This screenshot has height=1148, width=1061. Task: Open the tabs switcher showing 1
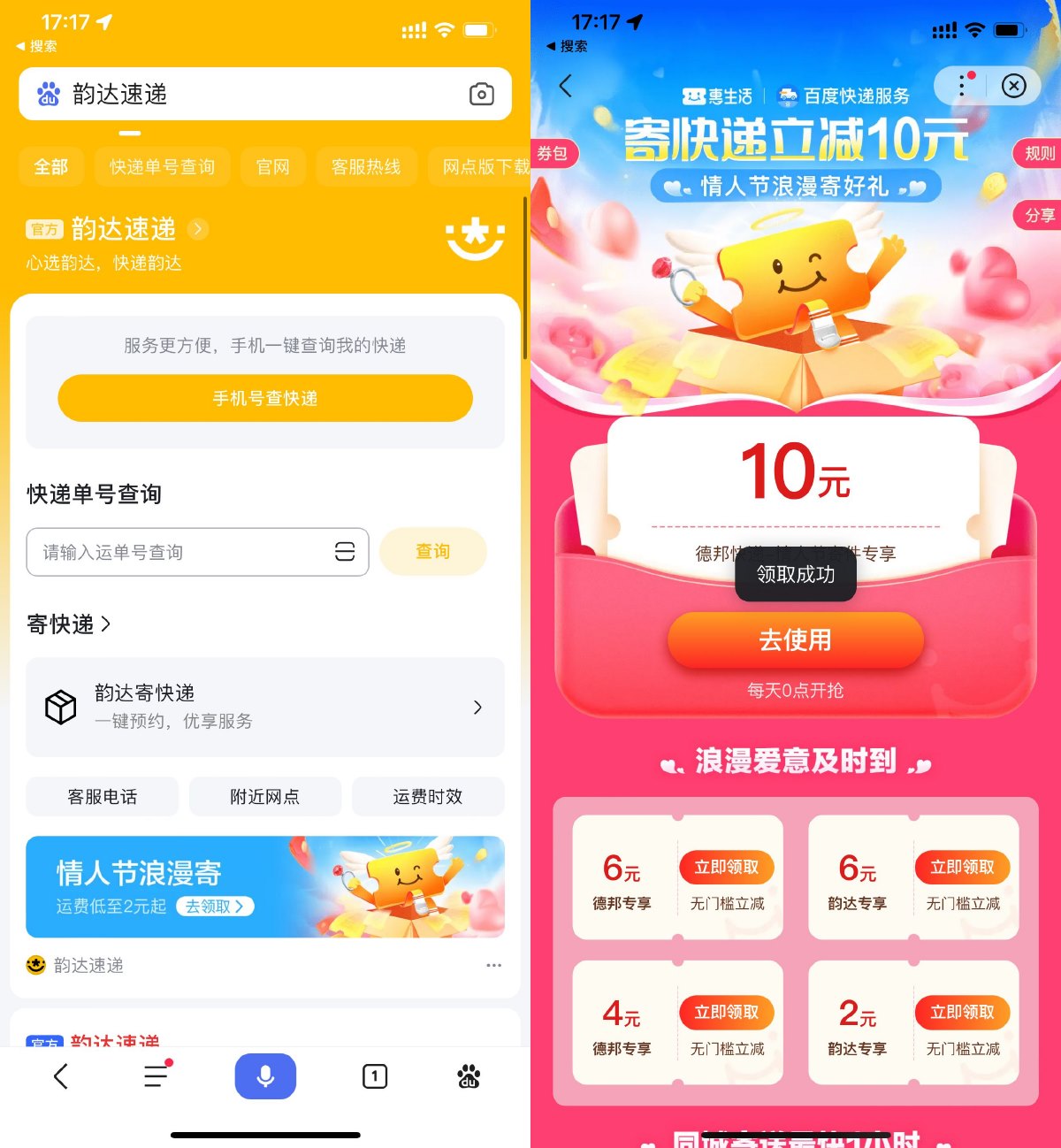point(375,1076)
